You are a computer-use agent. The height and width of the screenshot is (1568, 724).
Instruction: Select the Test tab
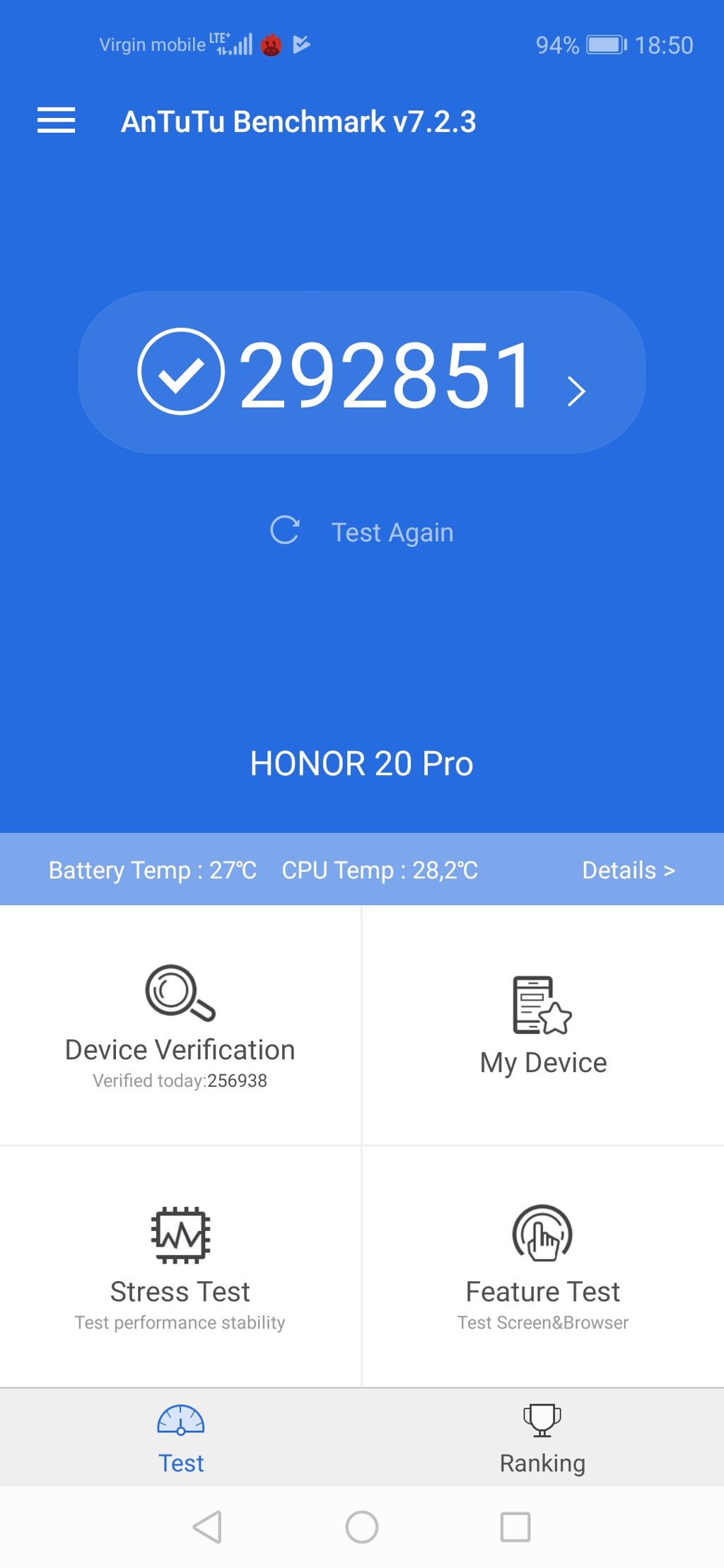181,1439
